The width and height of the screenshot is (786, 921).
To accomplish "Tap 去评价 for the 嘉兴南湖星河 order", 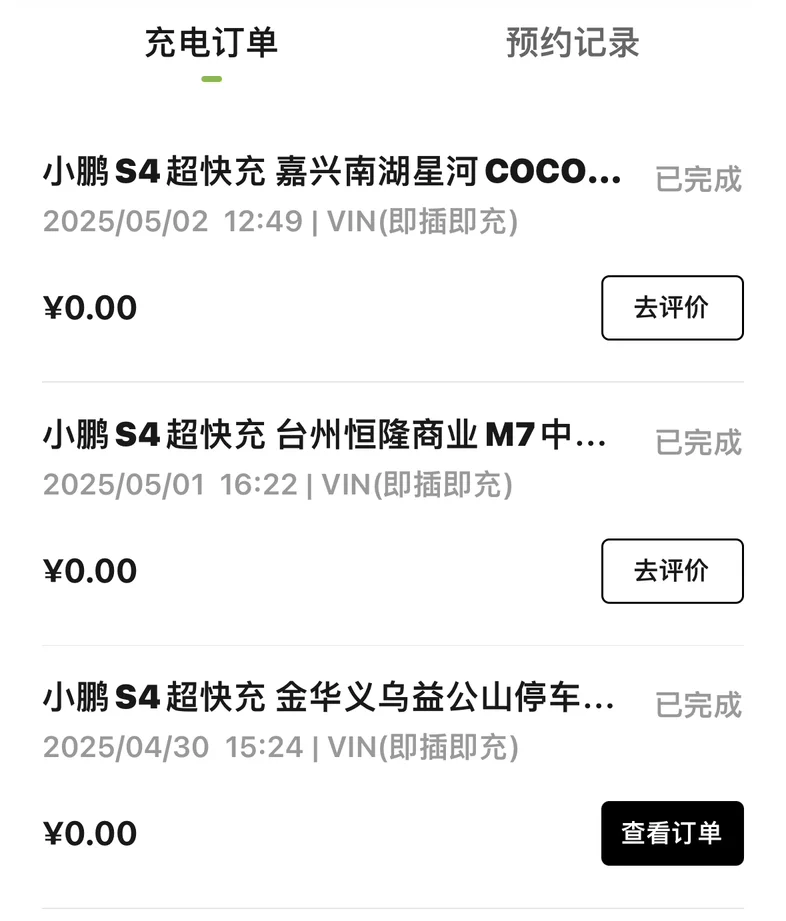I will pyautogui.click(x=671, y=308).
